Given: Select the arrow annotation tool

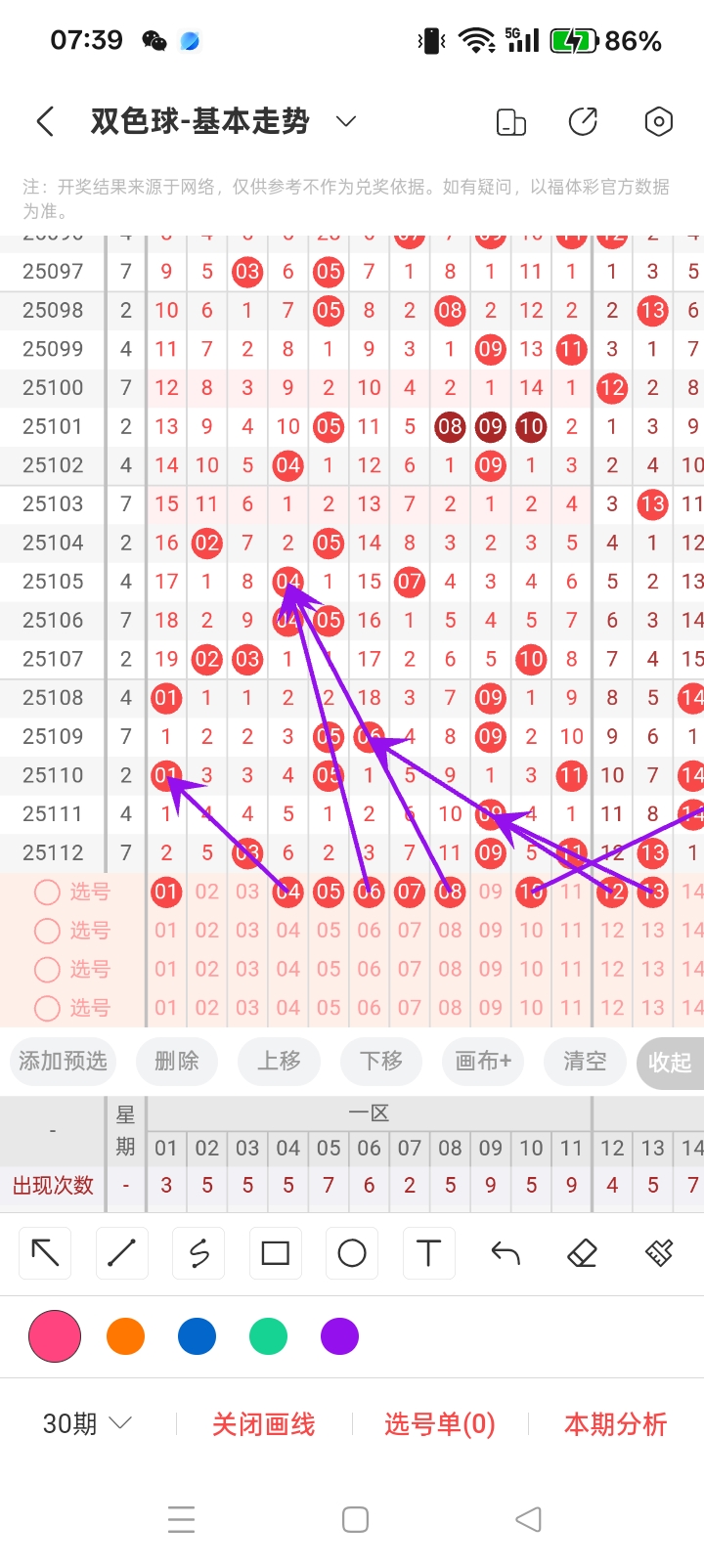Looking at the screenshot, I should click(x=44, y=1252).
